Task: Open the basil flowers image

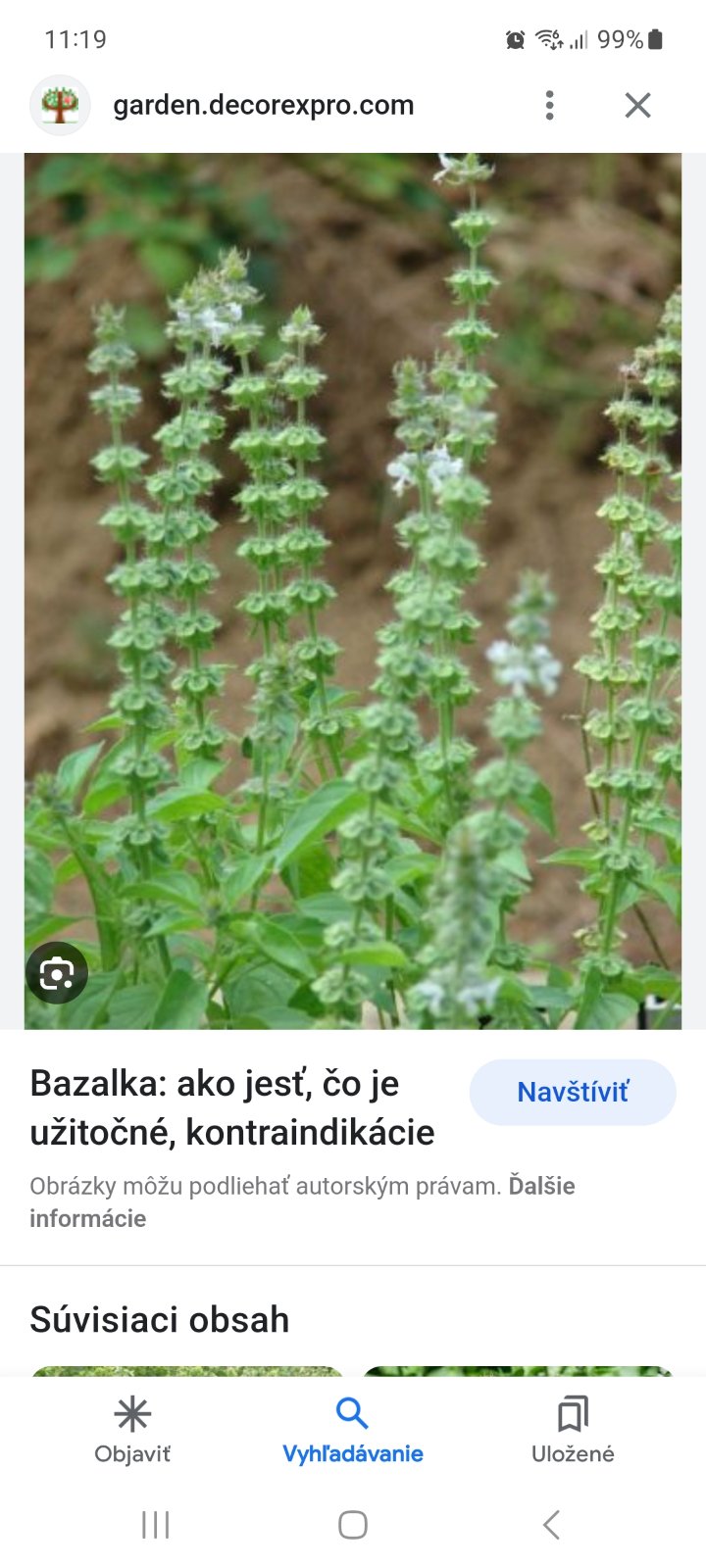Action: click(x=353, y=588)
